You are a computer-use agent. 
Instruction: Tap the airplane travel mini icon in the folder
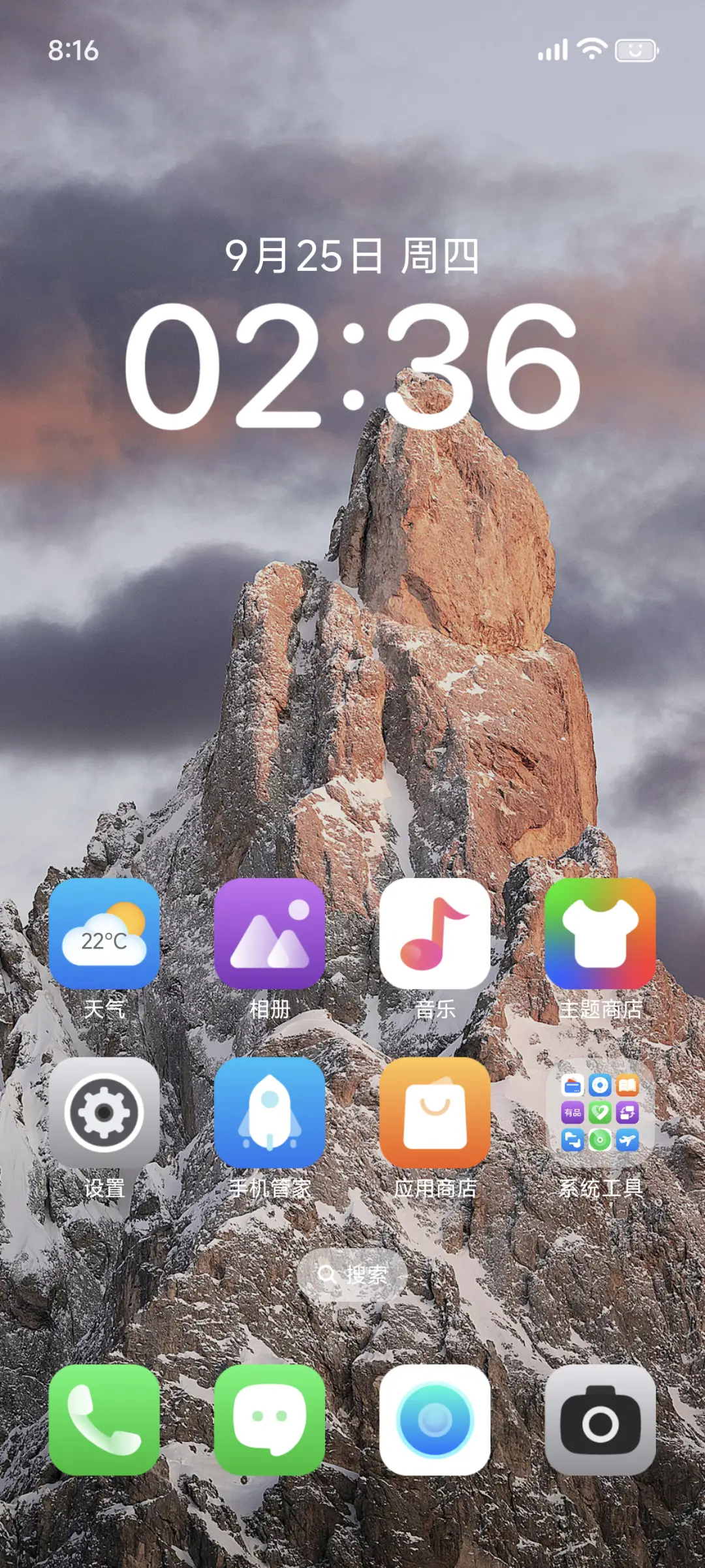click(627, 1139)
